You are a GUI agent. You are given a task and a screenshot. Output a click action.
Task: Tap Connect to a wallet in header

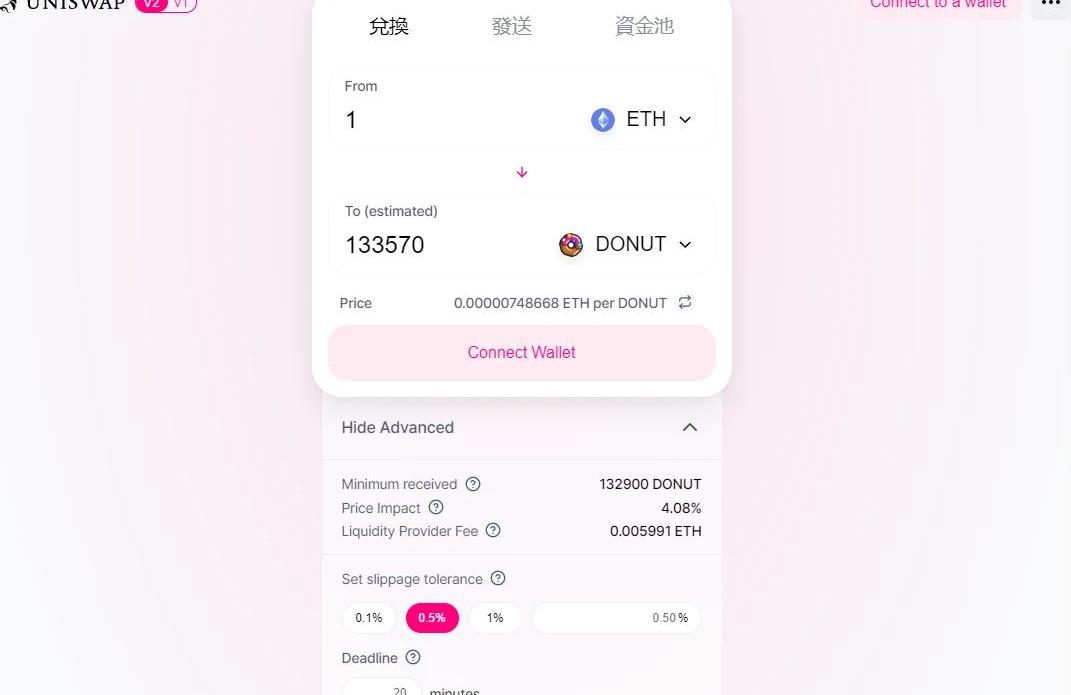tap(938, 5)
